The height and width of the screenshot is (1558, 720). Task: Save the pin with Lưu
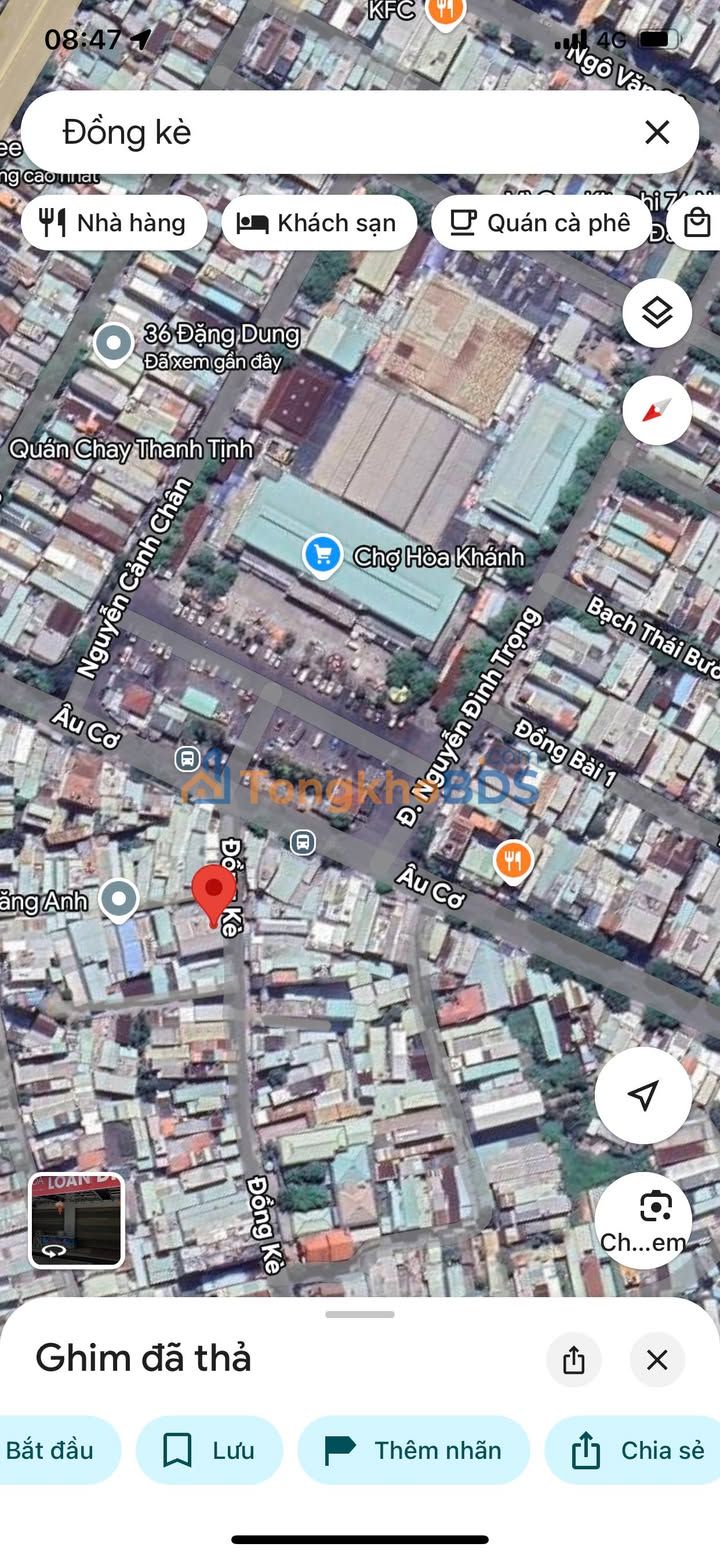[x=209, y=1450]
